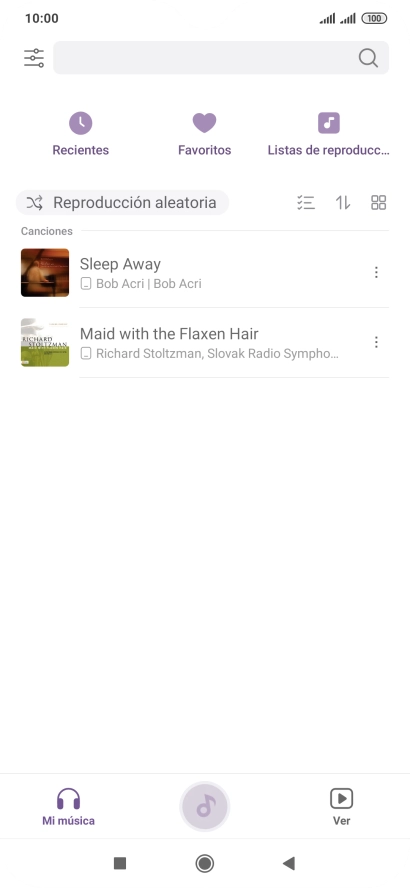
Task: Open the settings sliders icon
Action: [34, 58]
